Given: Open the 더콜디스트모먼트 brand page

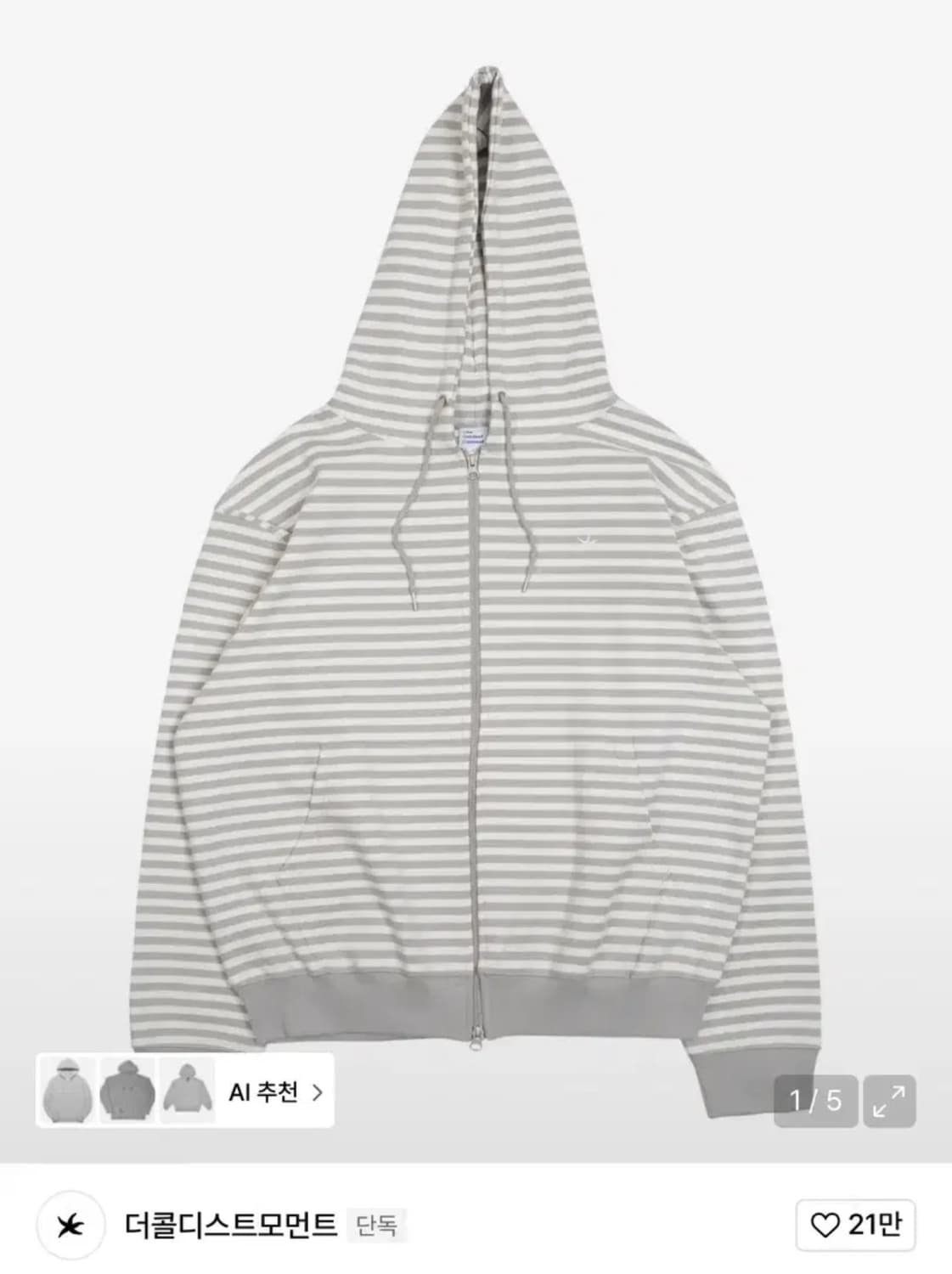Looking at the screenshot, I should point(230,1225).
